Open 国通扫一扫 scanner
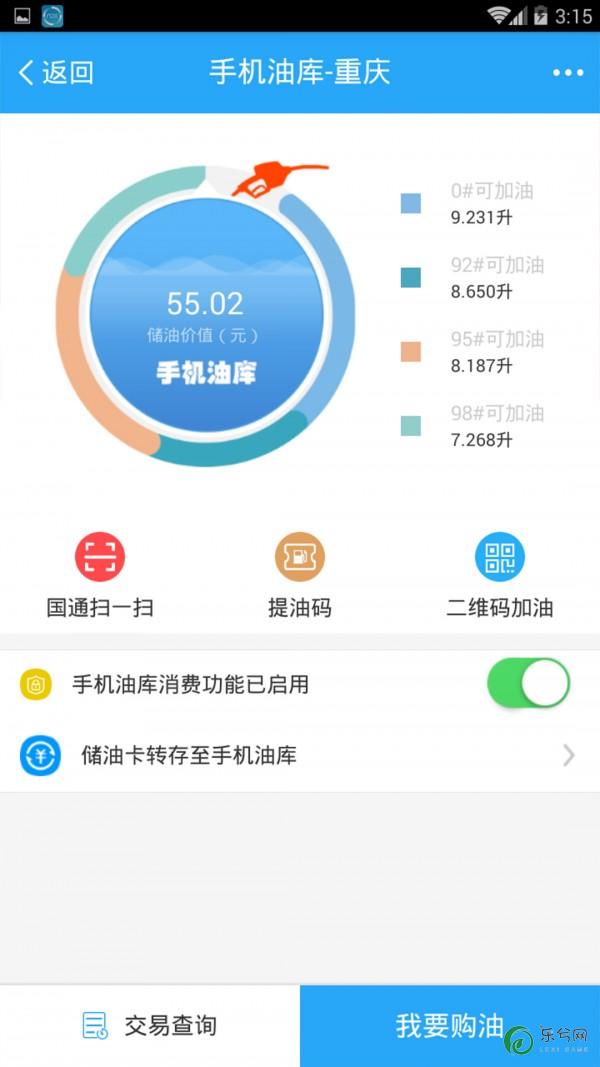 click(x=100, y=574)
